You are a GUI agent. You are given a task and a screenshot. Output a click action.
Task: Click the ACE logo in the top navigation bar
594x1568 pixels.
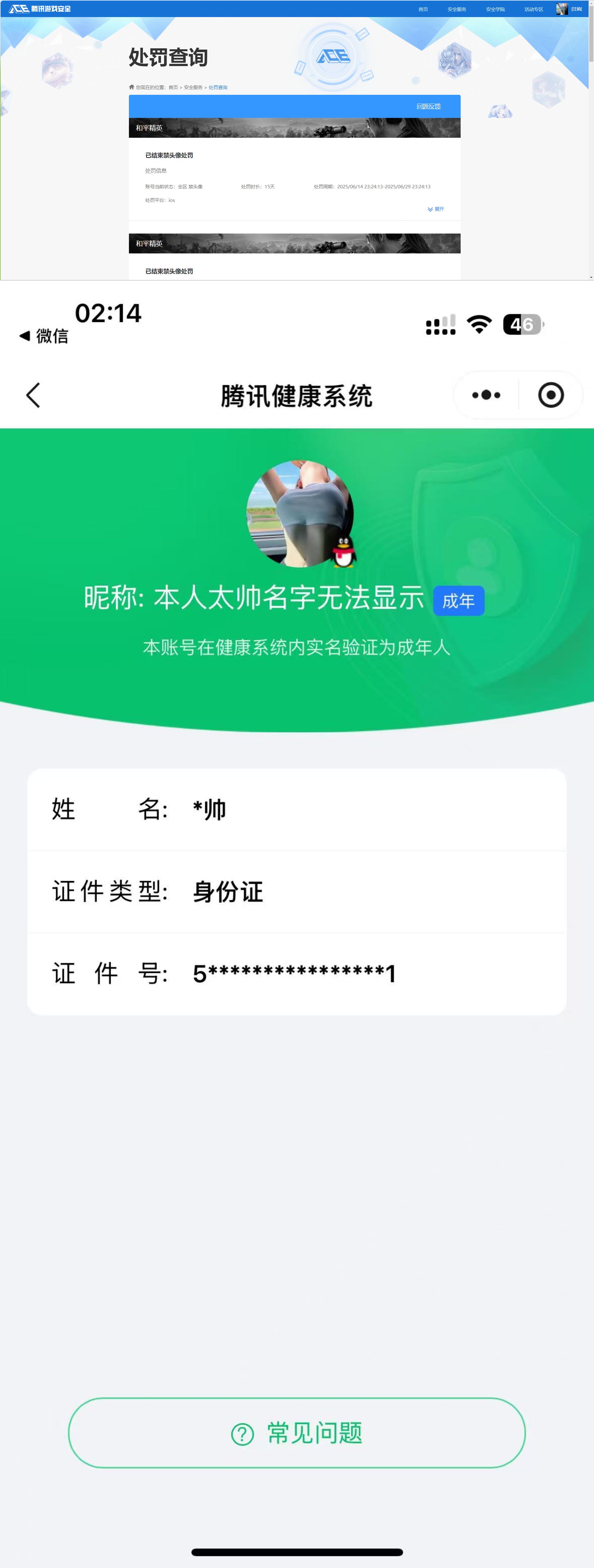pos(18,8)
